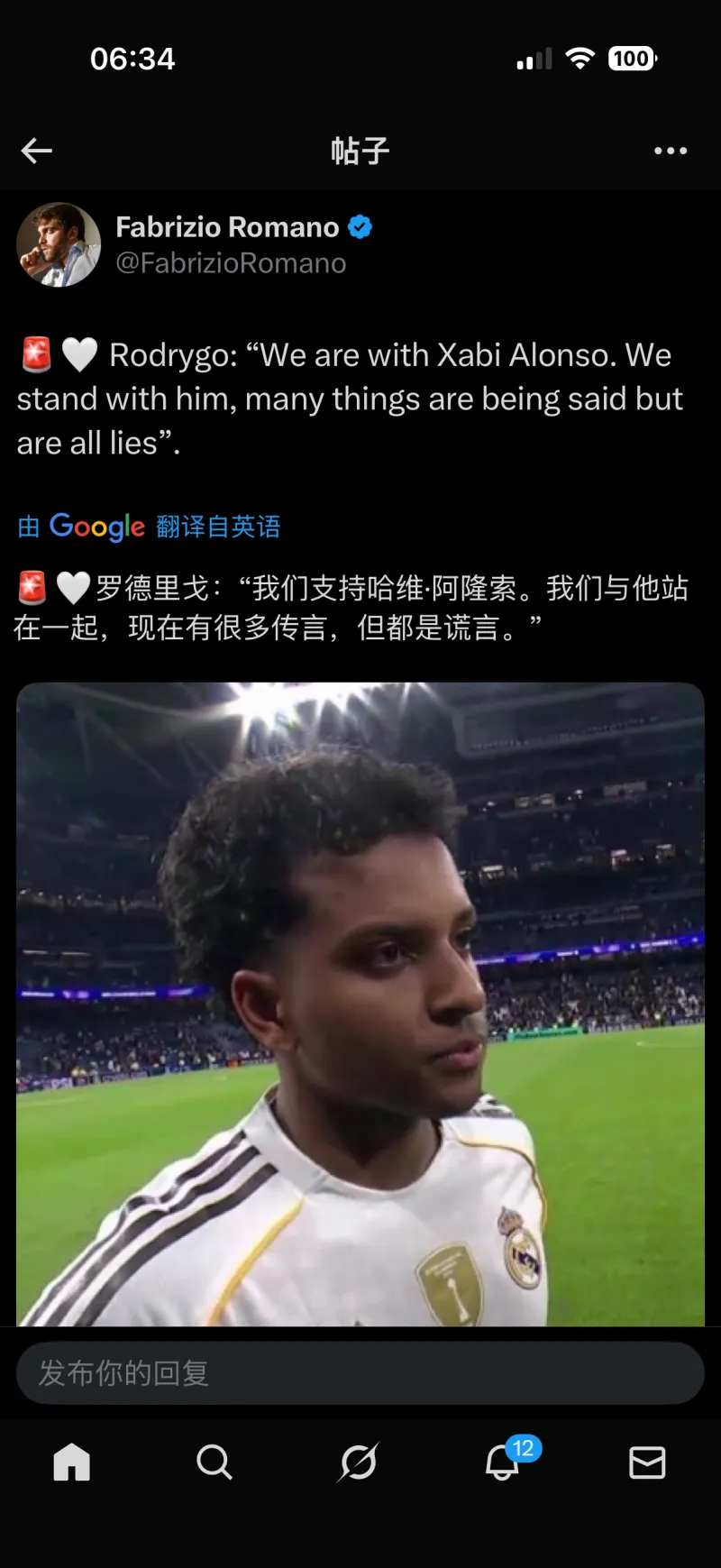Open the Grok tab
The width and height of the screenshot is (721, 1568).
coord(358,1462)
